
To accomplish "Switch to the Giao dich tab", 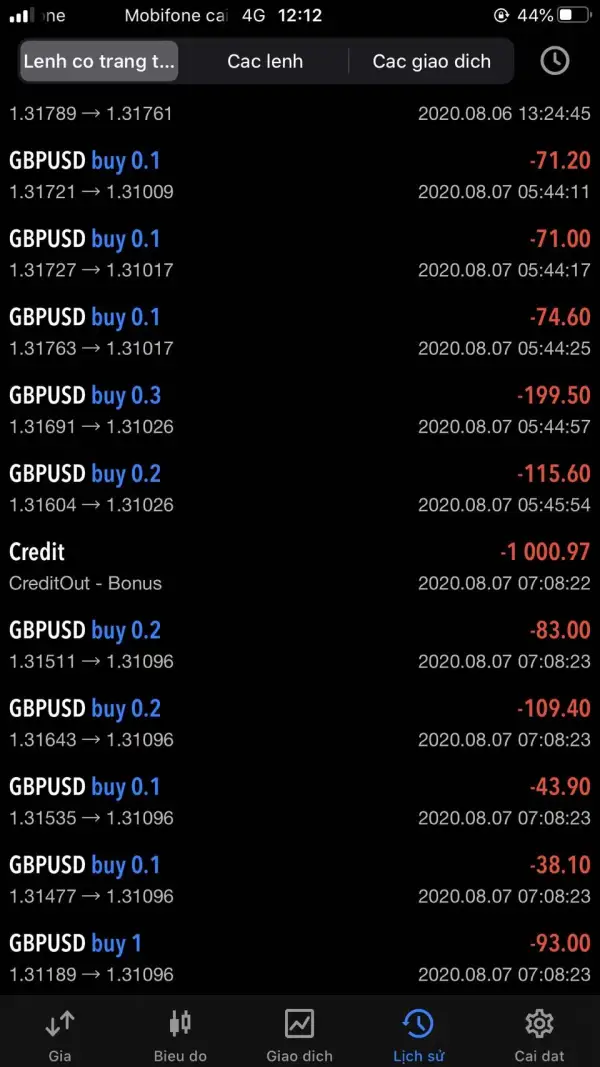I will click(x=299, y=1034).
